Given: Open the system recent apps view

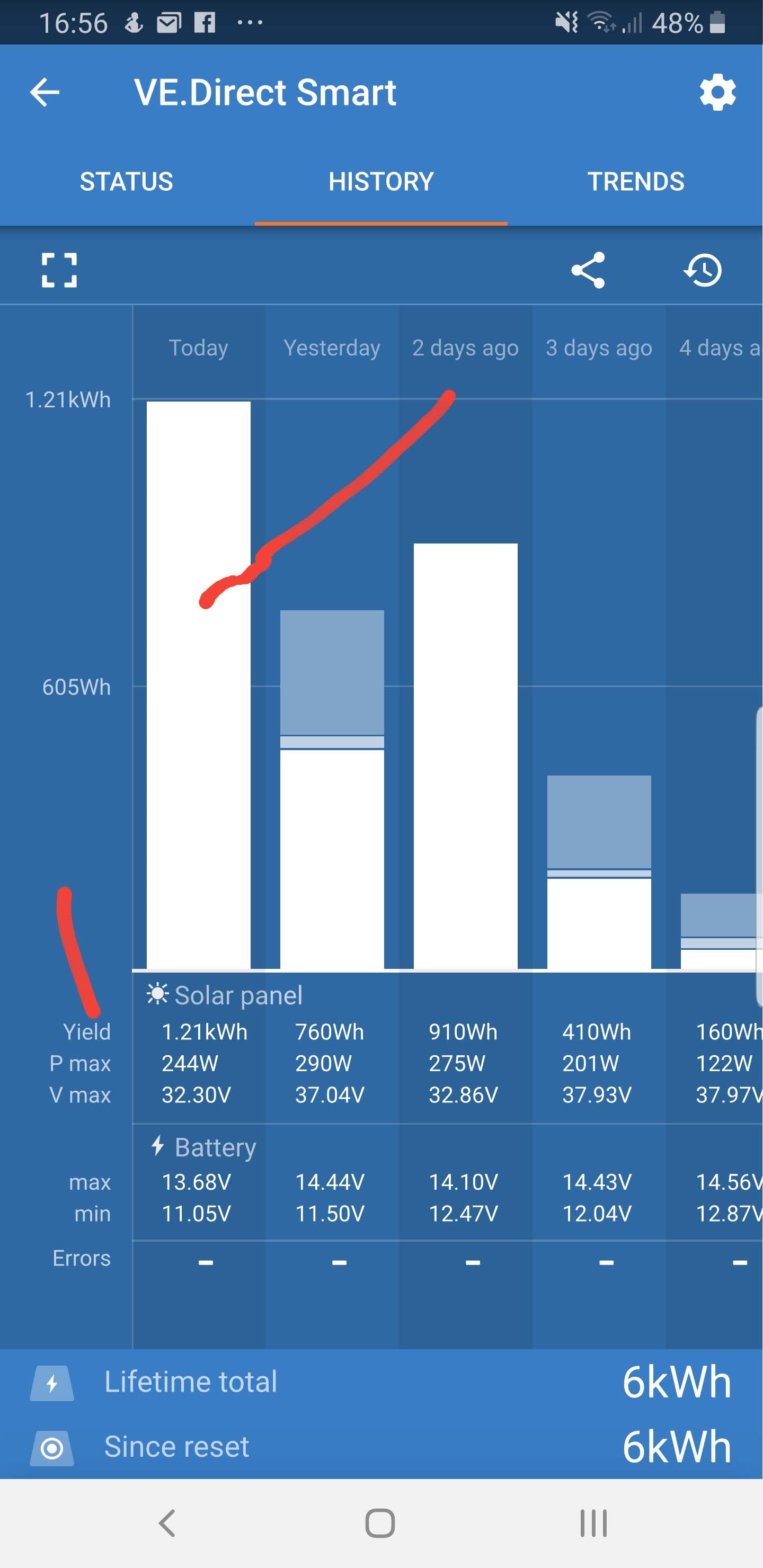Looking at the screenshot, I should click(593, 1523).
